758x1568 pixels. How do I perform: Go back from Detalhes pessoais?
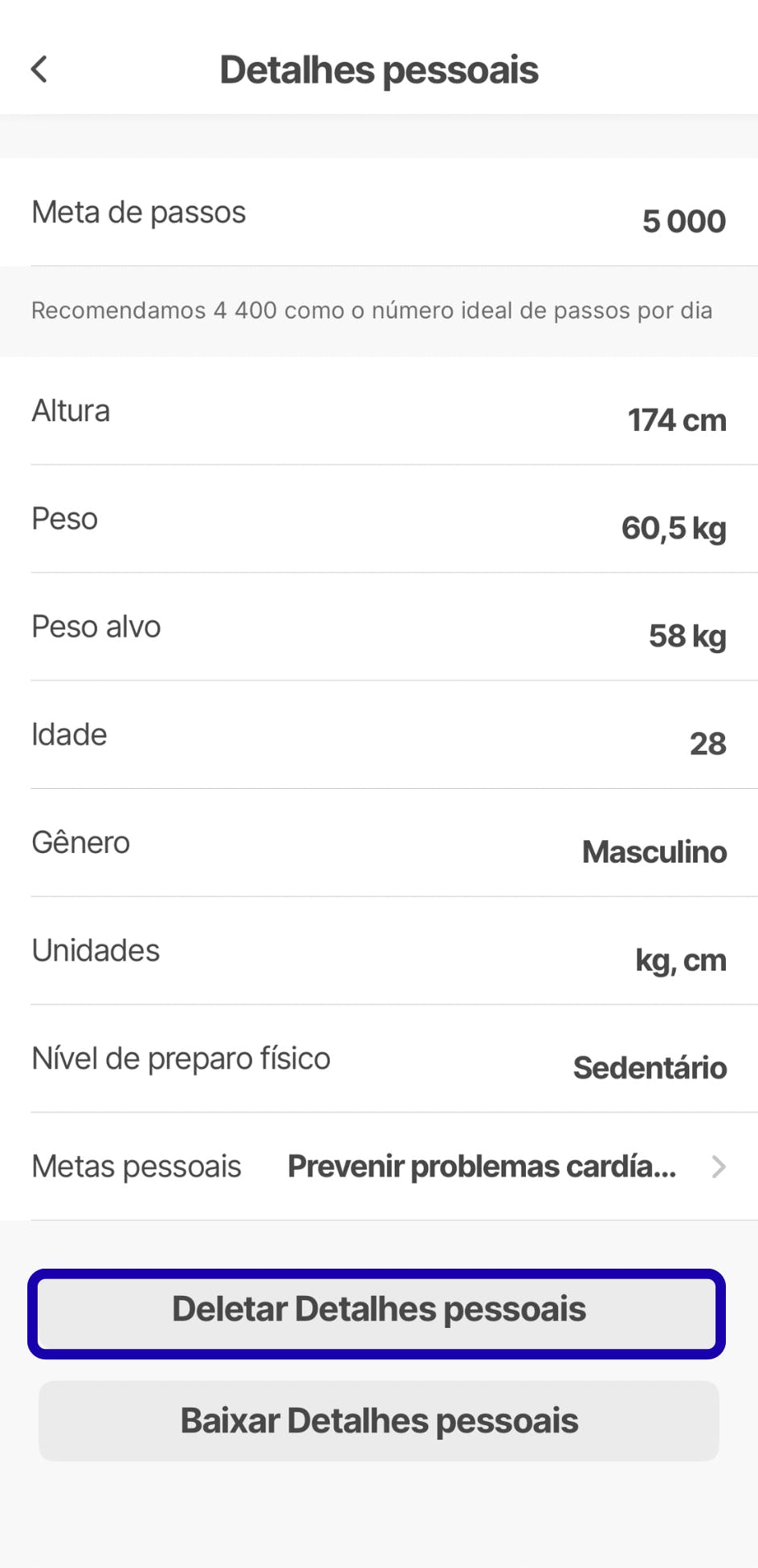39,70
